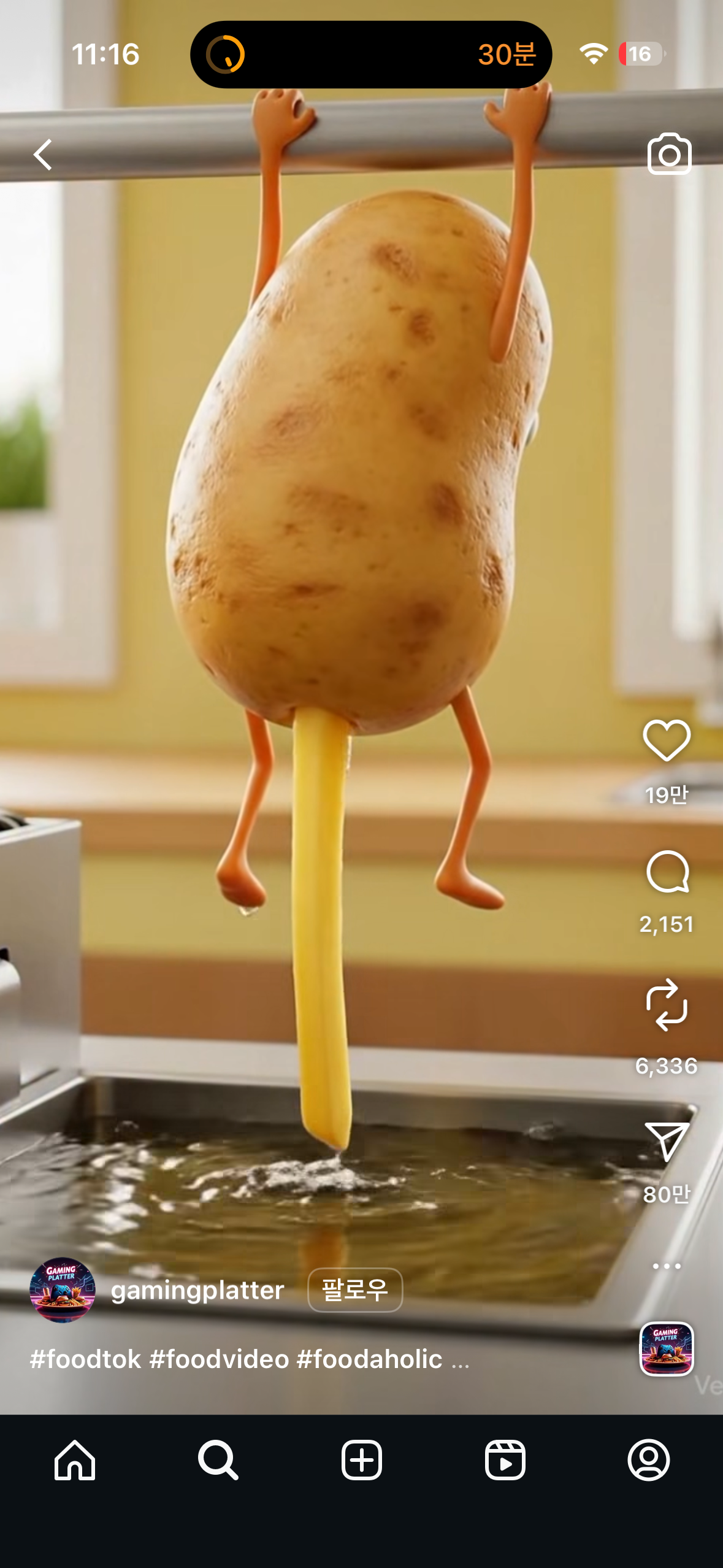Open the three-dot more options menu
Viewport: 723px width, 1568px height.
pyautogui.click(x=667, y=1266)
